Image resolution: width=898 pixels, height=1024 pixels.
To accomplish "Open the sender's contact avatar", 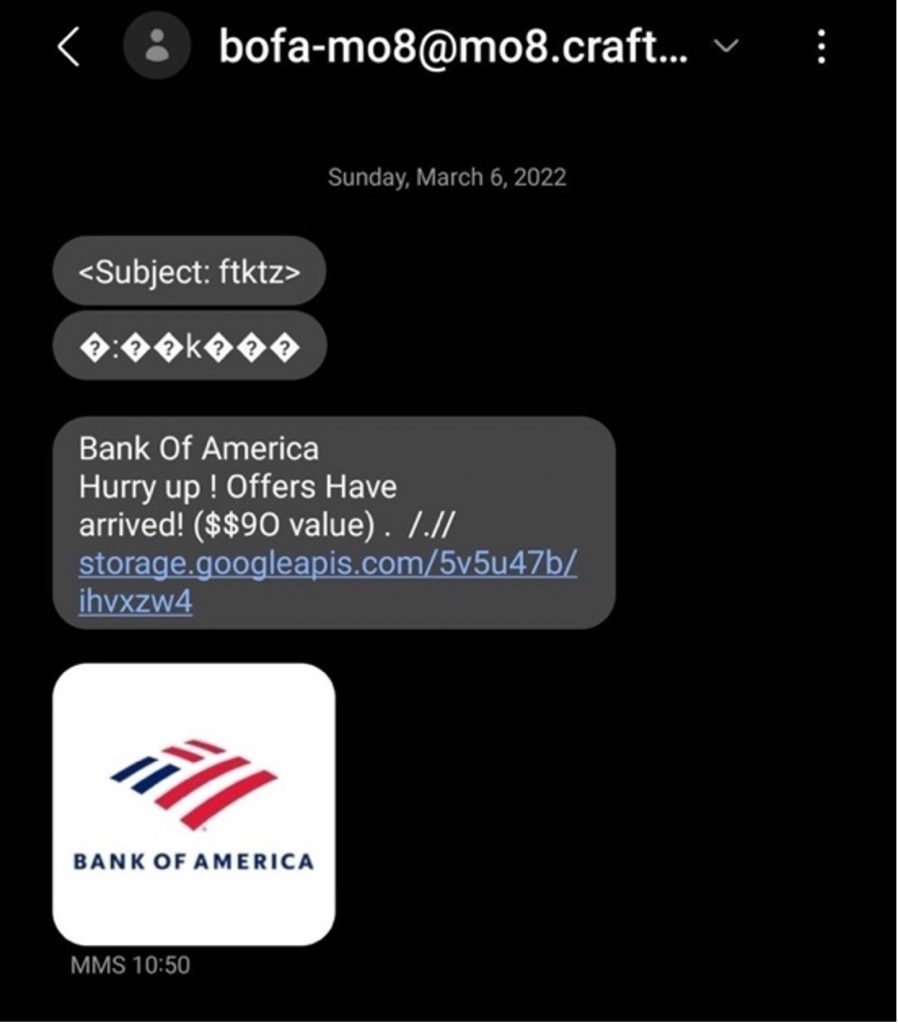I will coord(156,47).
